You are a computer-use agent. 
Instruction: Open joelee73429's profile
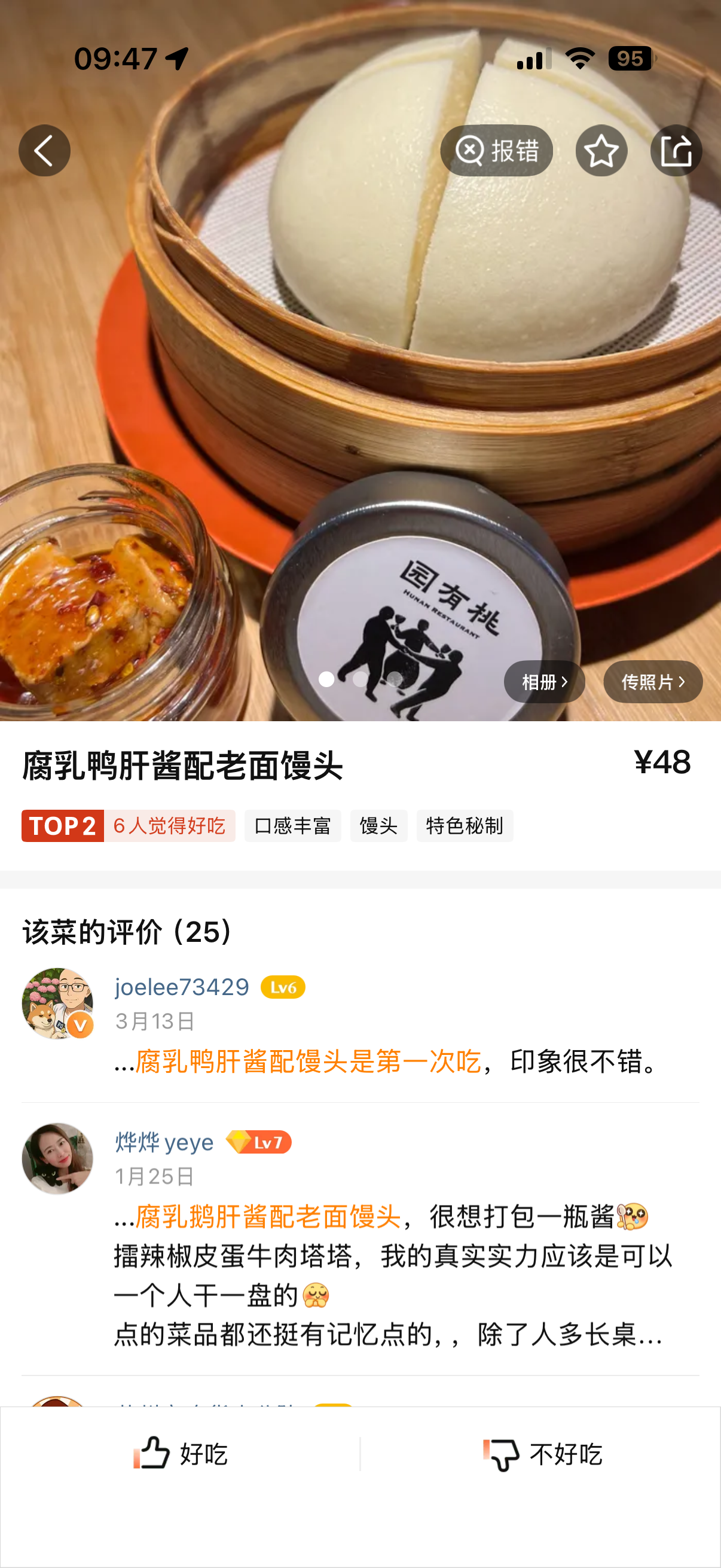(x=182, y=987)
